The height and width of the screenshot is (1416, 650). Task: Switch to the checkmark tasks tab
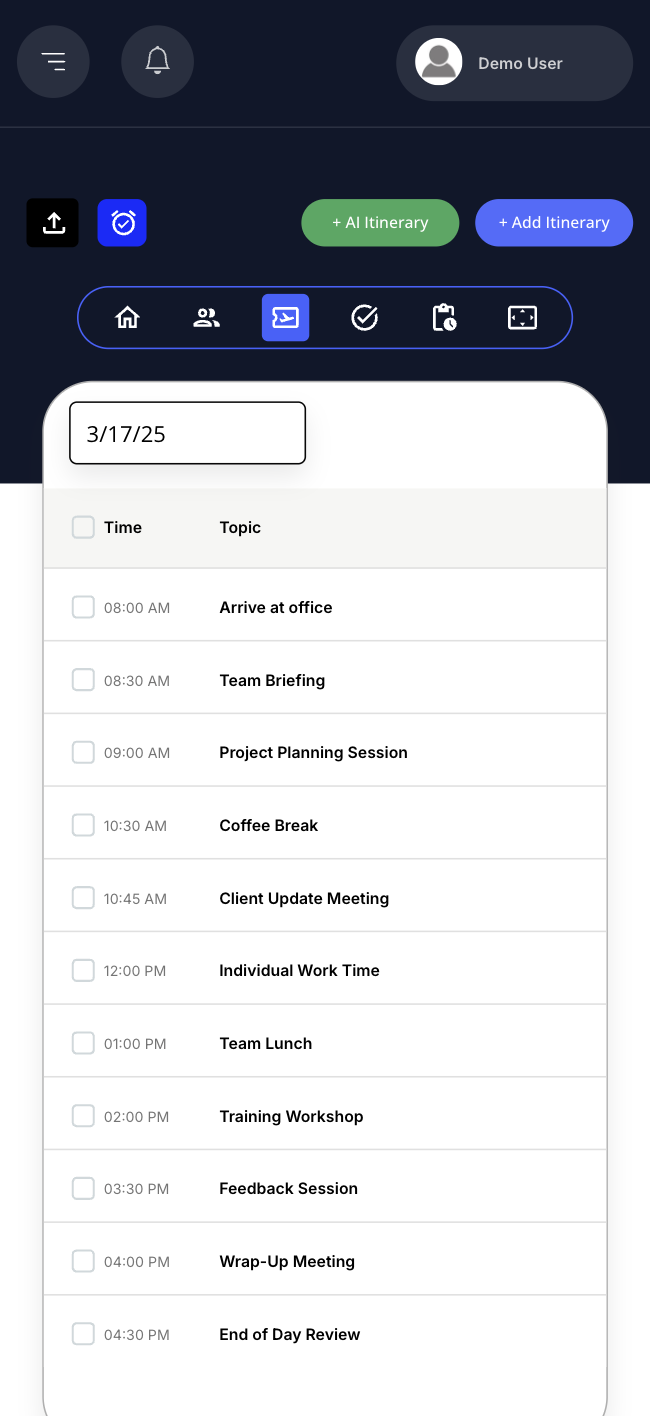(364, 318)
